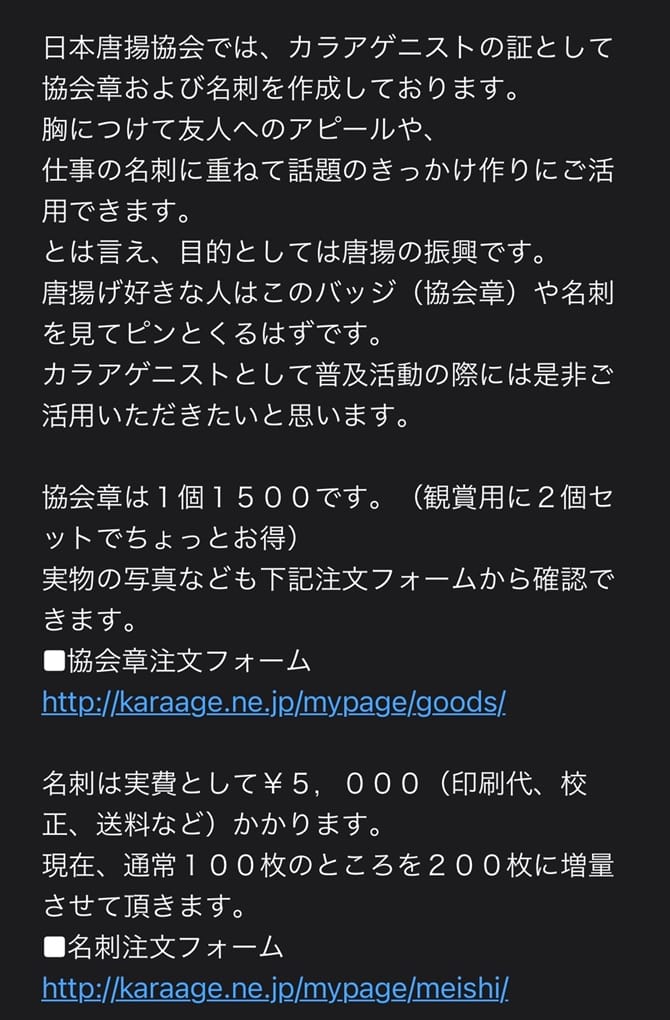Screen dimensions: 670x1020
Task: Open the karaage.ne.jp/mypage/goods/ link
Action: pyautogui.click(x=273, y=703)
